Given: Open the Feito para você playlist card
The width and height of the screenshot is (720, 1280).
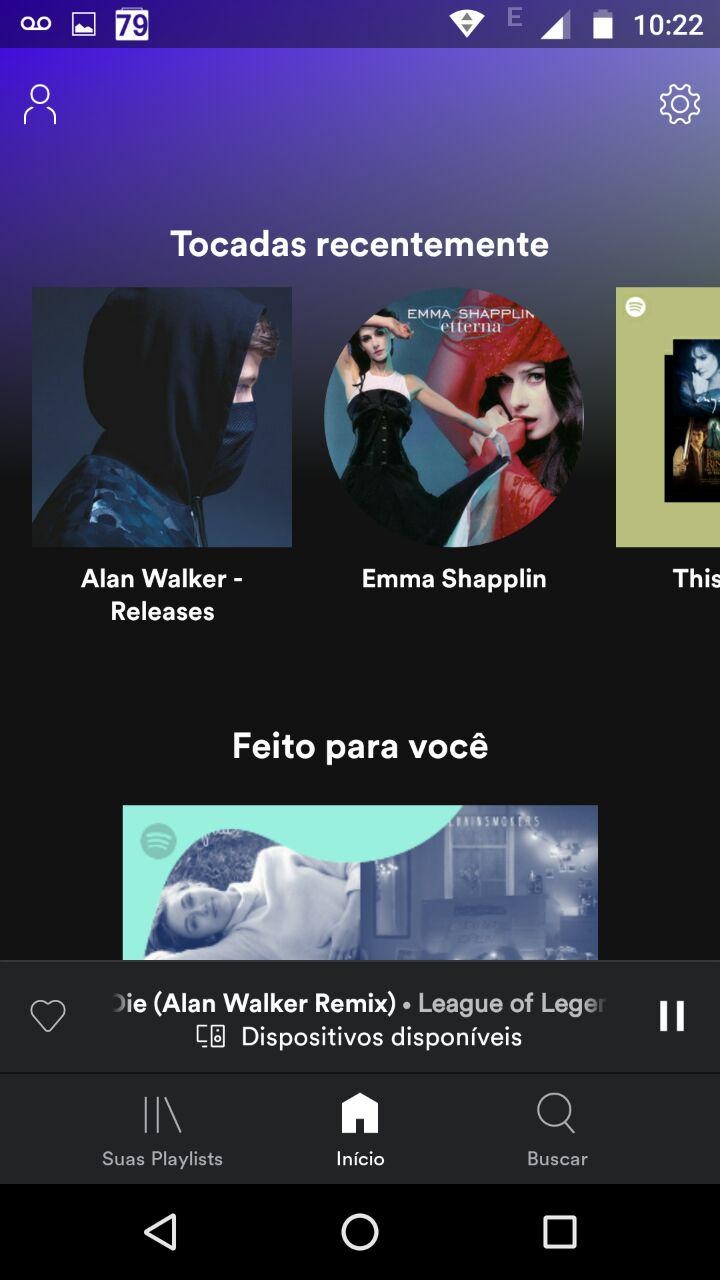Looking at the screenshot, I should [360, 882].
